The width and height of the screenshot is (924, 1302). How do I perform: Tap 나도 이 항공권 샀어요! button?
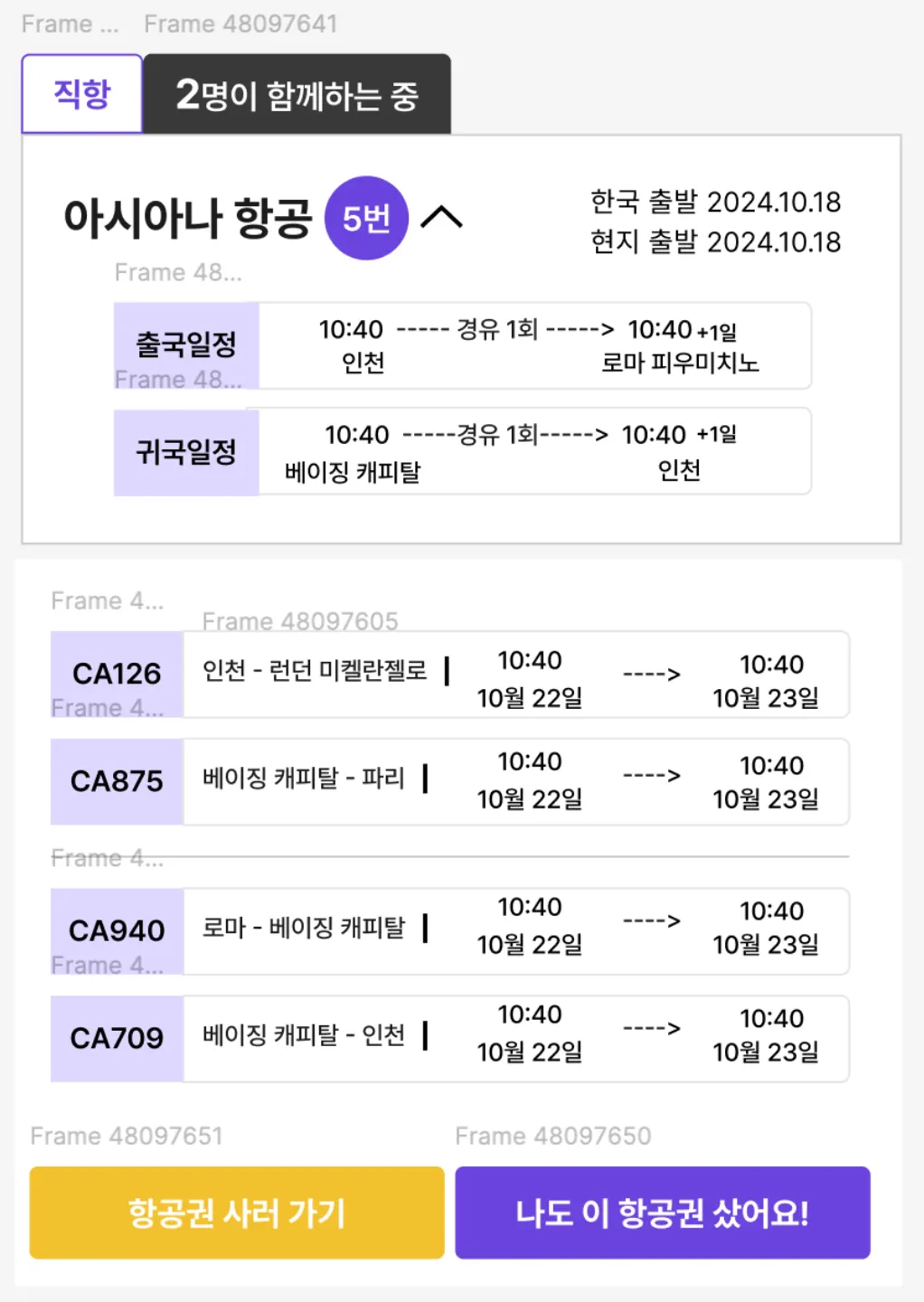(x=662, y=1212)
